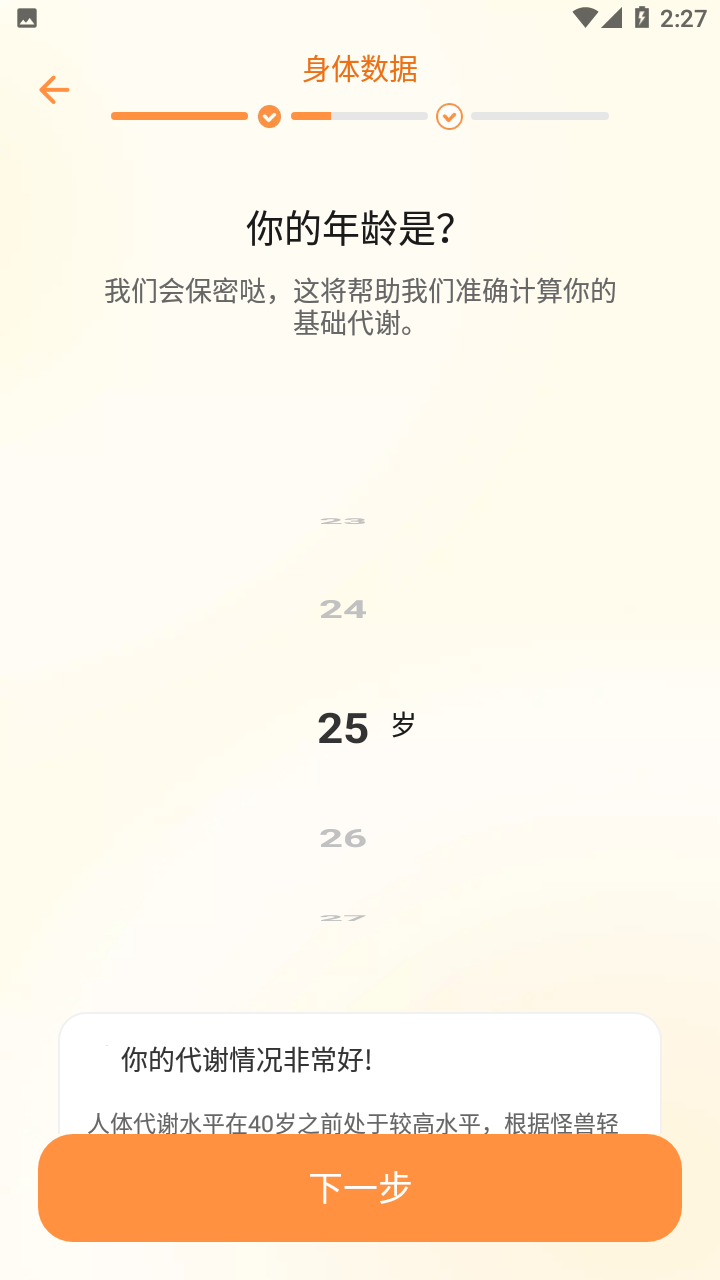This screenshot has height=1280, width=720.
Task: Select age 26 in the picker
Action: click(x=343, y=838)
